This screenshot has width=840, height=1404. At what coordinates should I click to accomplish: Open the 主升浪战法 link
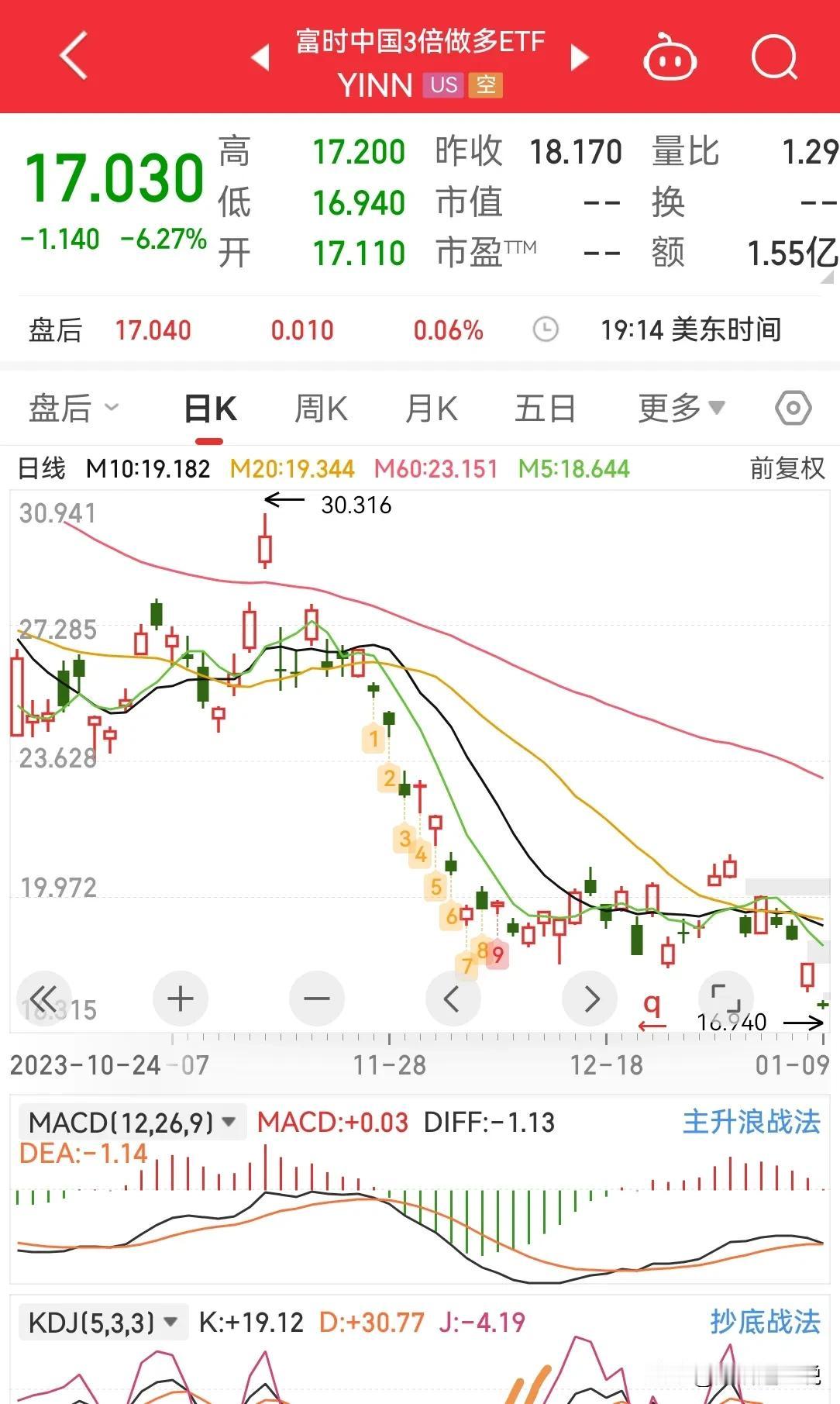click(x=751, y=1122)
